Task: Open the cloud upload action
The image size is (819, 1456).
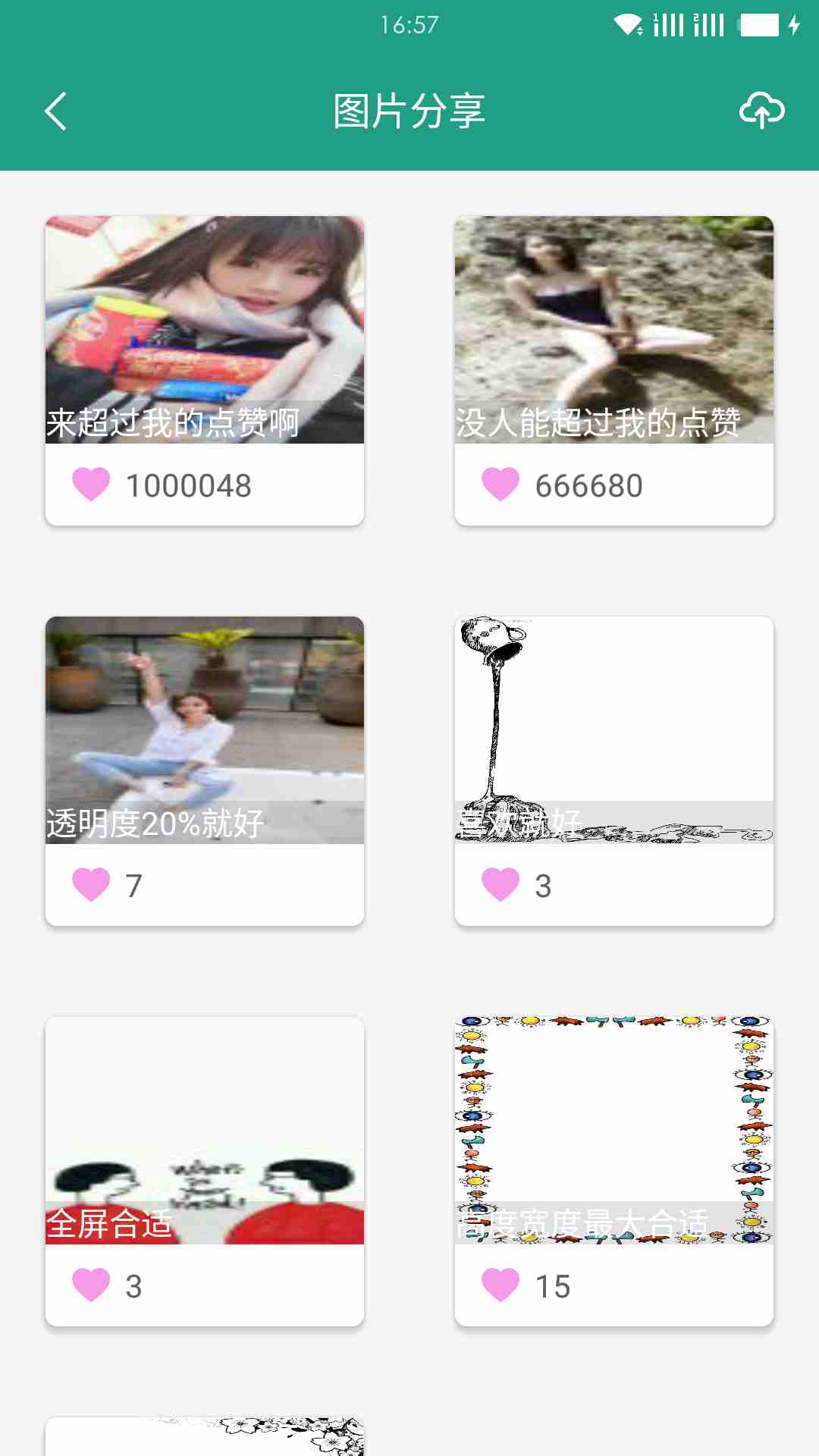Action: point(761,111)
